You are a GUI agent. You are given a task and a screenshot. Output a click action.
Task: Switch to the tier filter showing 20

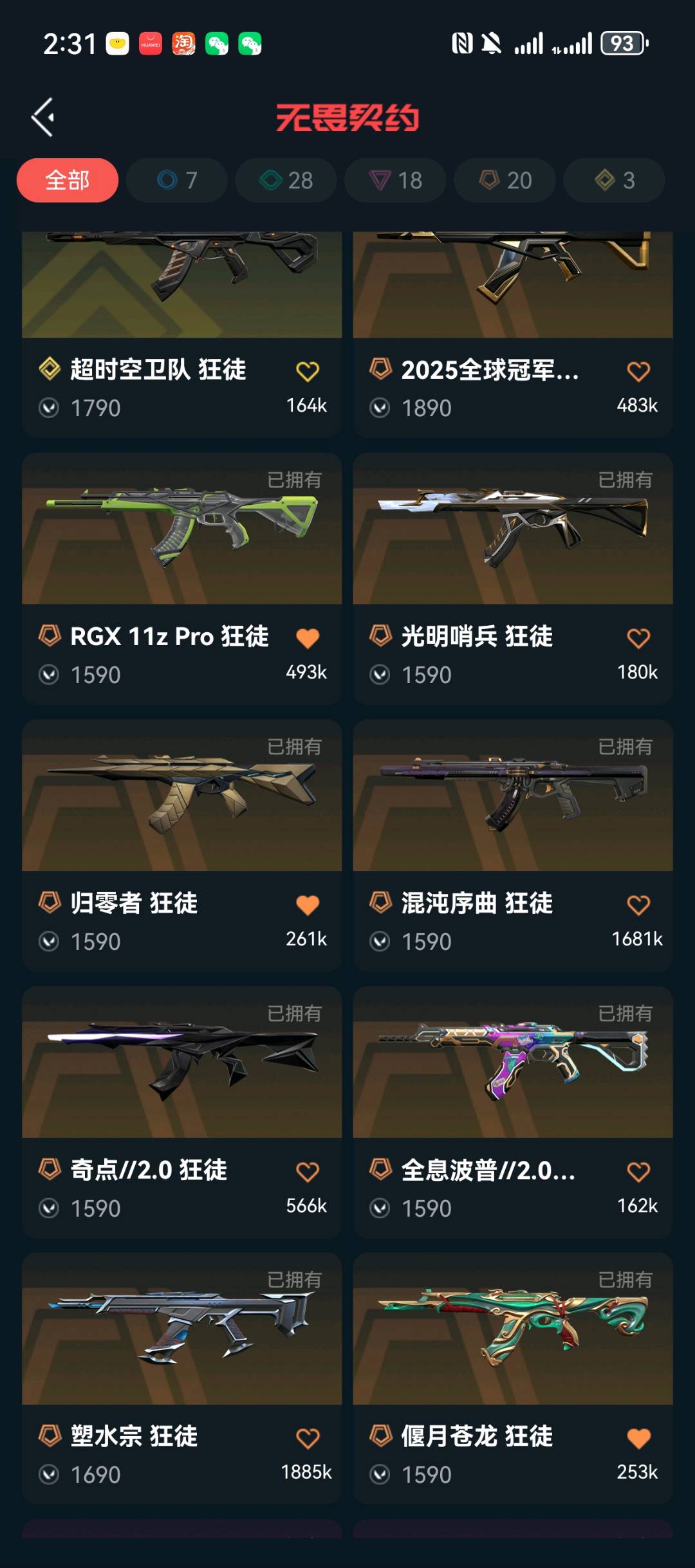tap(505, 180)
